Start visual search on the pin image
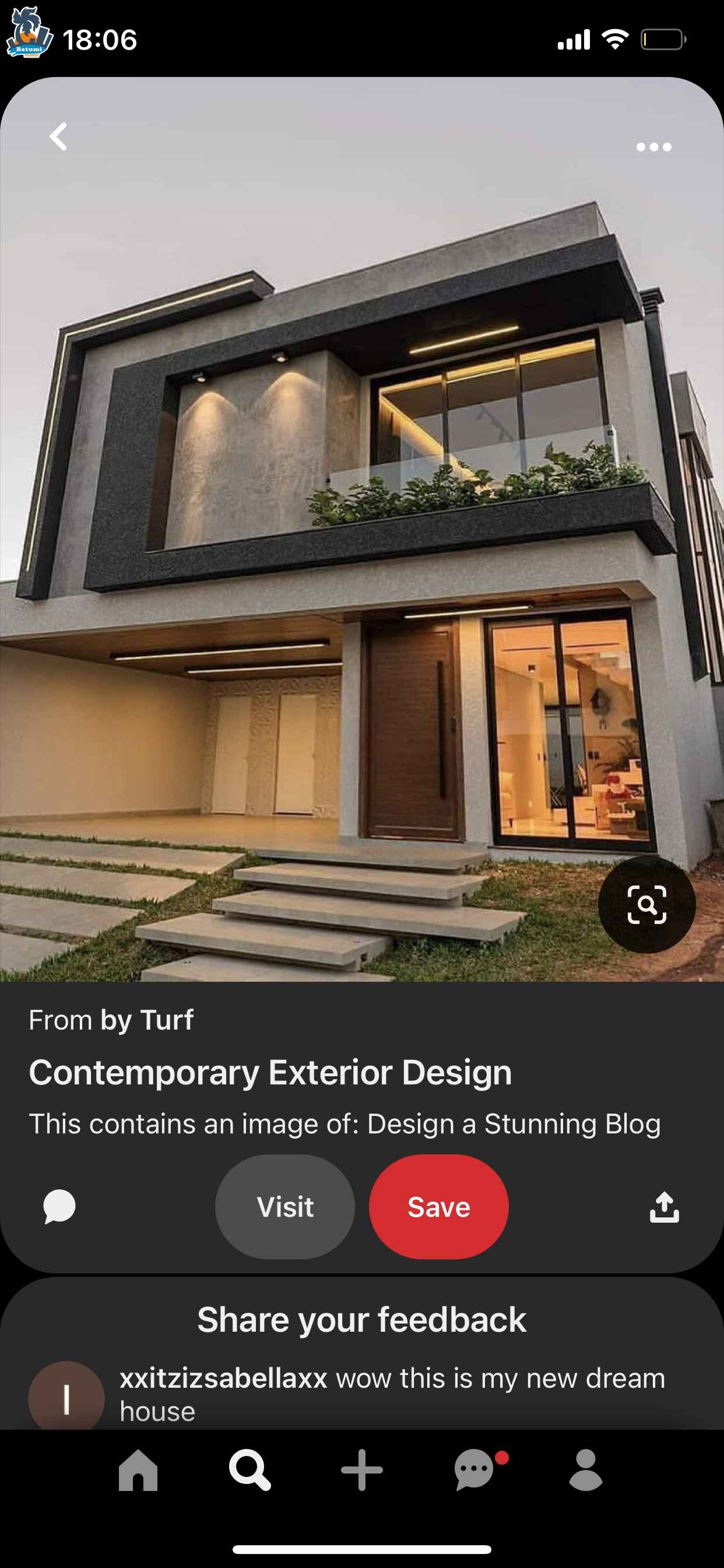724x1568 pixels. (646, 905)
